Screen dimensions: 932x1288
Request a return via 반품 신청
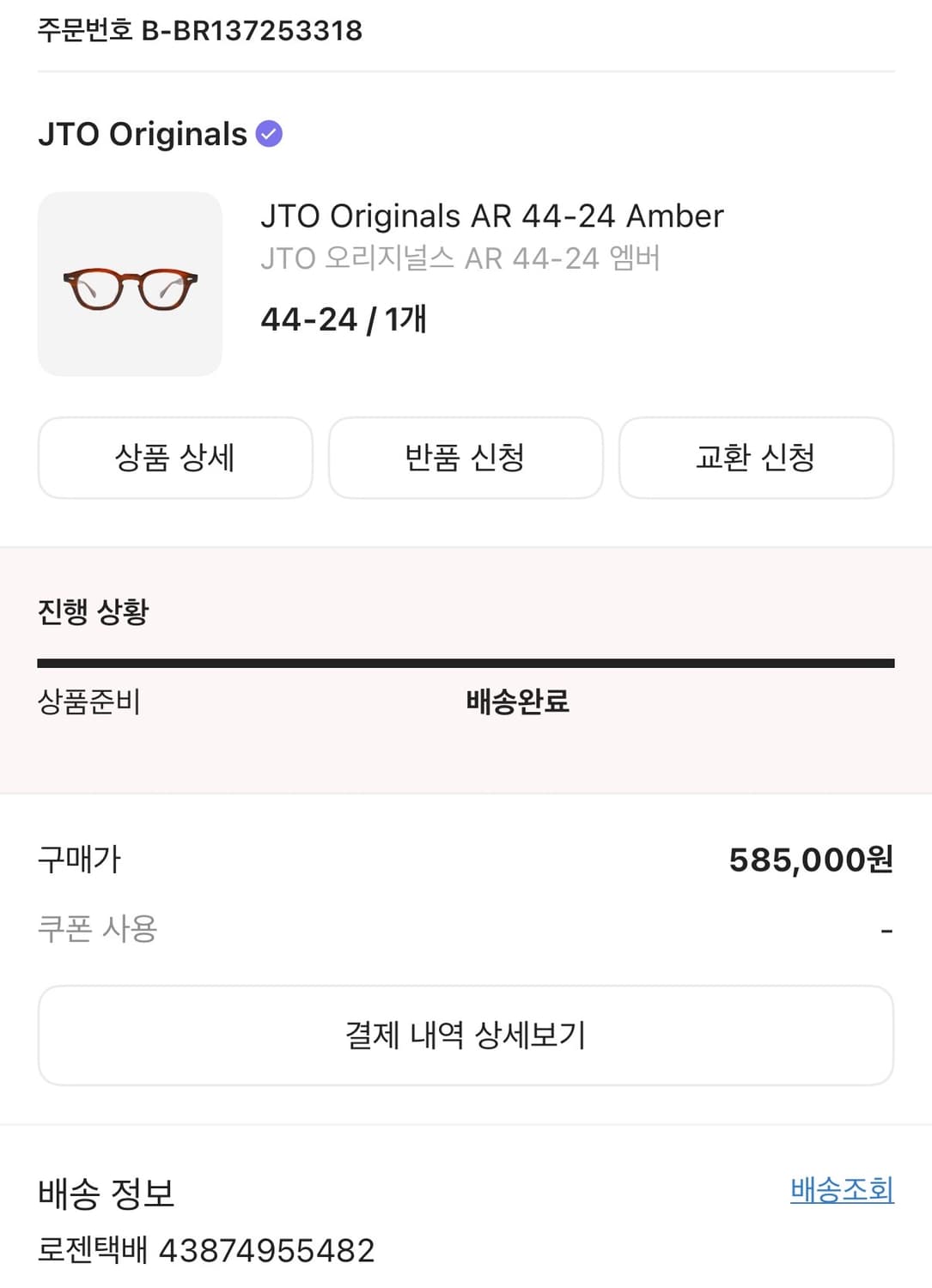465,458
